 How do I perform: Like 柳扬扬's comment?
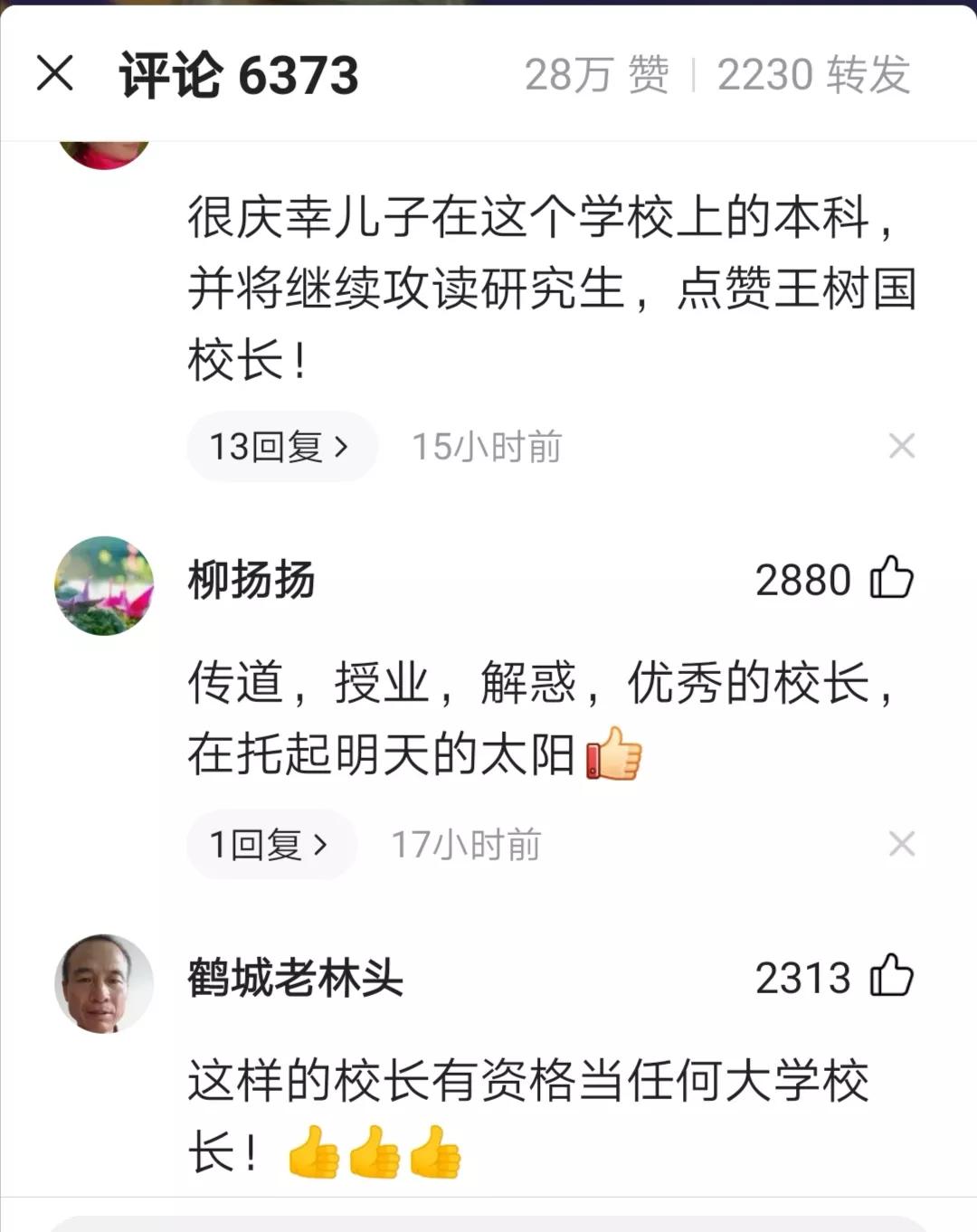891,578
